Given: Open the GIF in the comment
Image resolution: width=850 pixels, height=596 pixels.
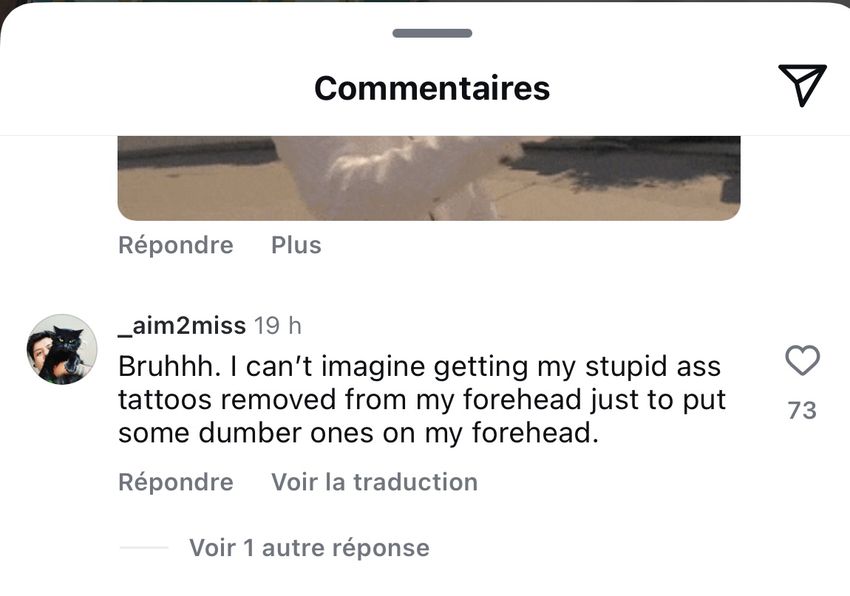Looking at the screenshot, I should click(428, 178).
